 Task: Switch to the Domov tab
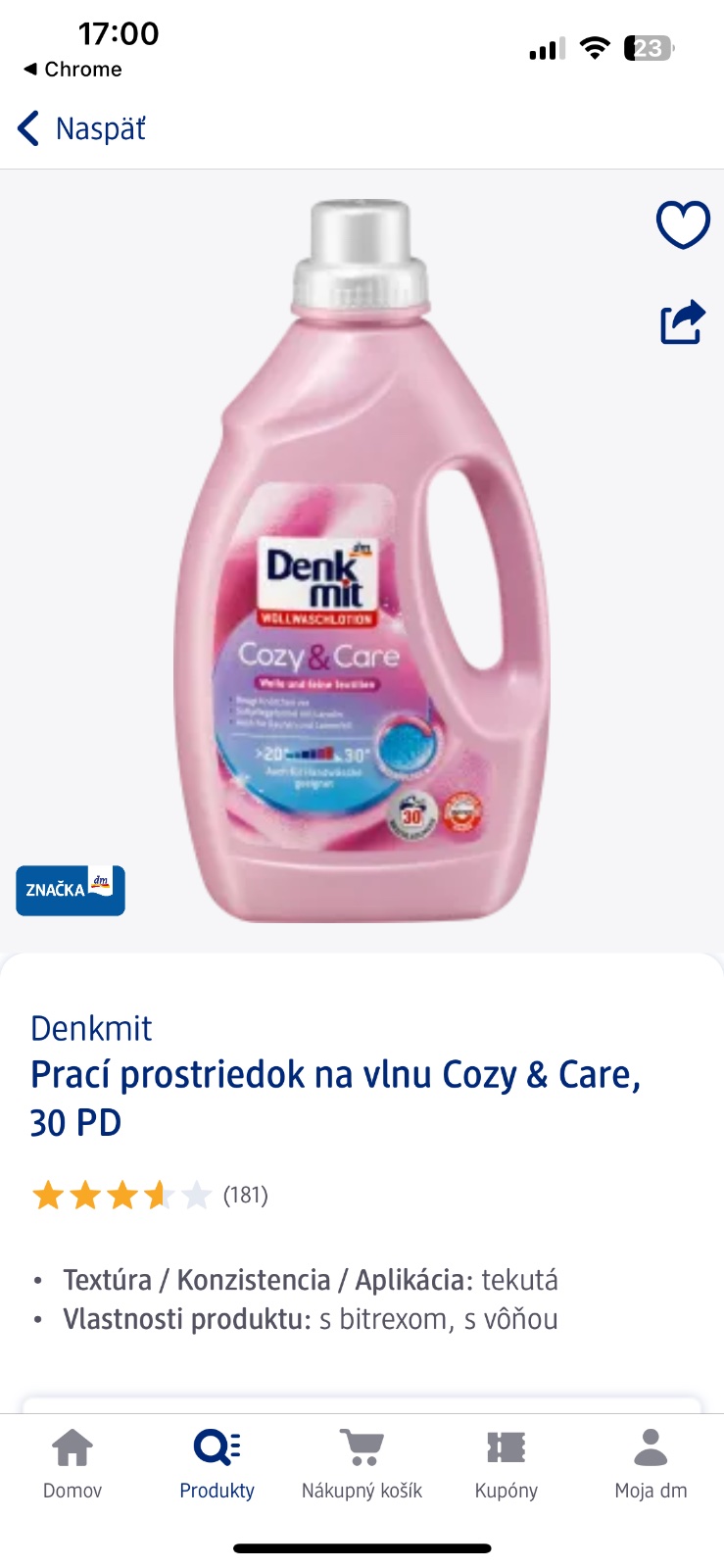point(72,1464)
